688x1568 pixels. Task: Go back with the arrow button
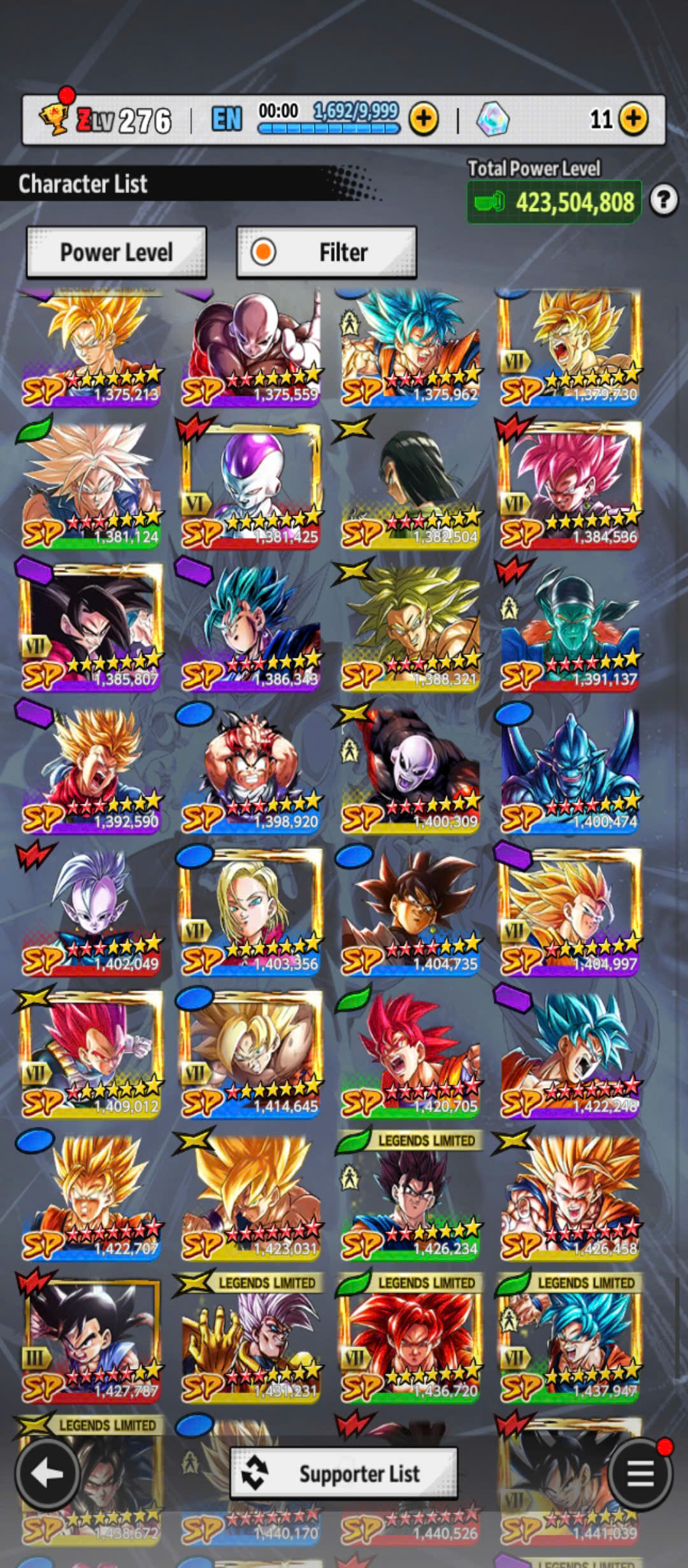point(47,1473)
